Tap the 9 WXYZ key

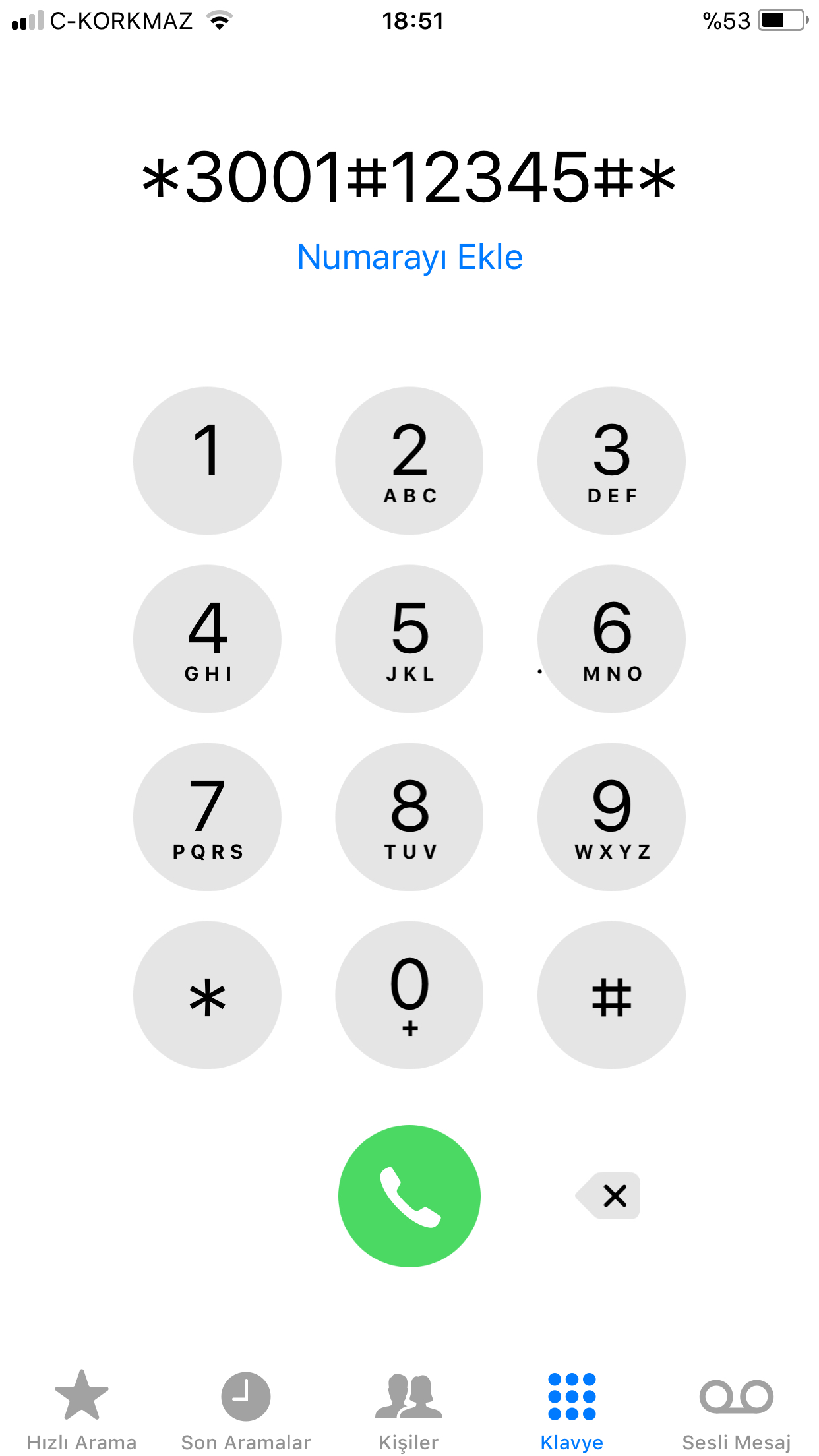tap(611, 816)
